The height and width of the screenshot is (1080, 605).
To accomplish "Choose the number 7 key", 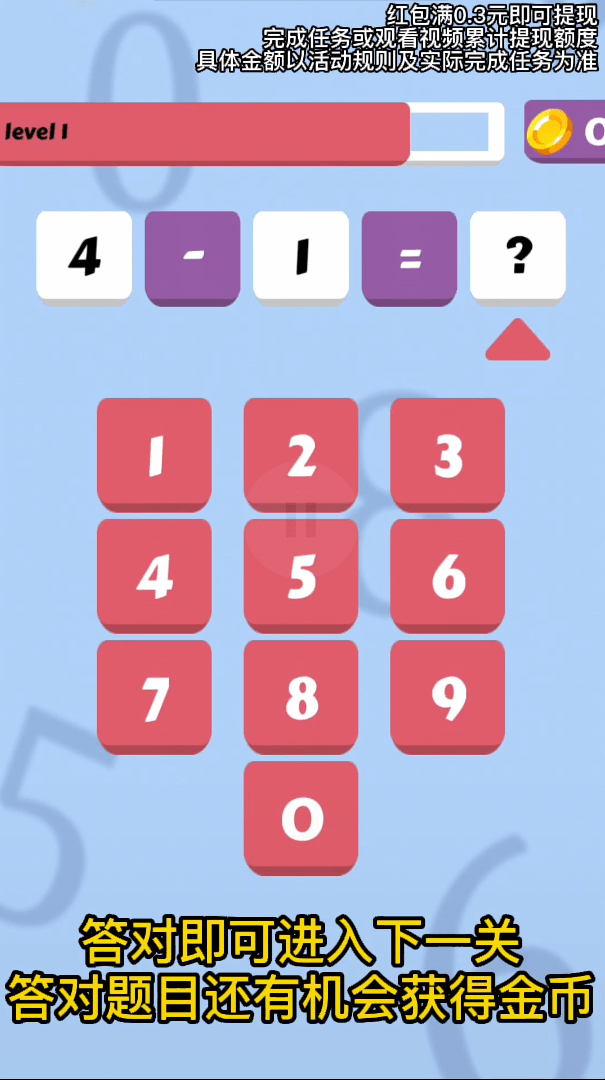I will point(154,696).
